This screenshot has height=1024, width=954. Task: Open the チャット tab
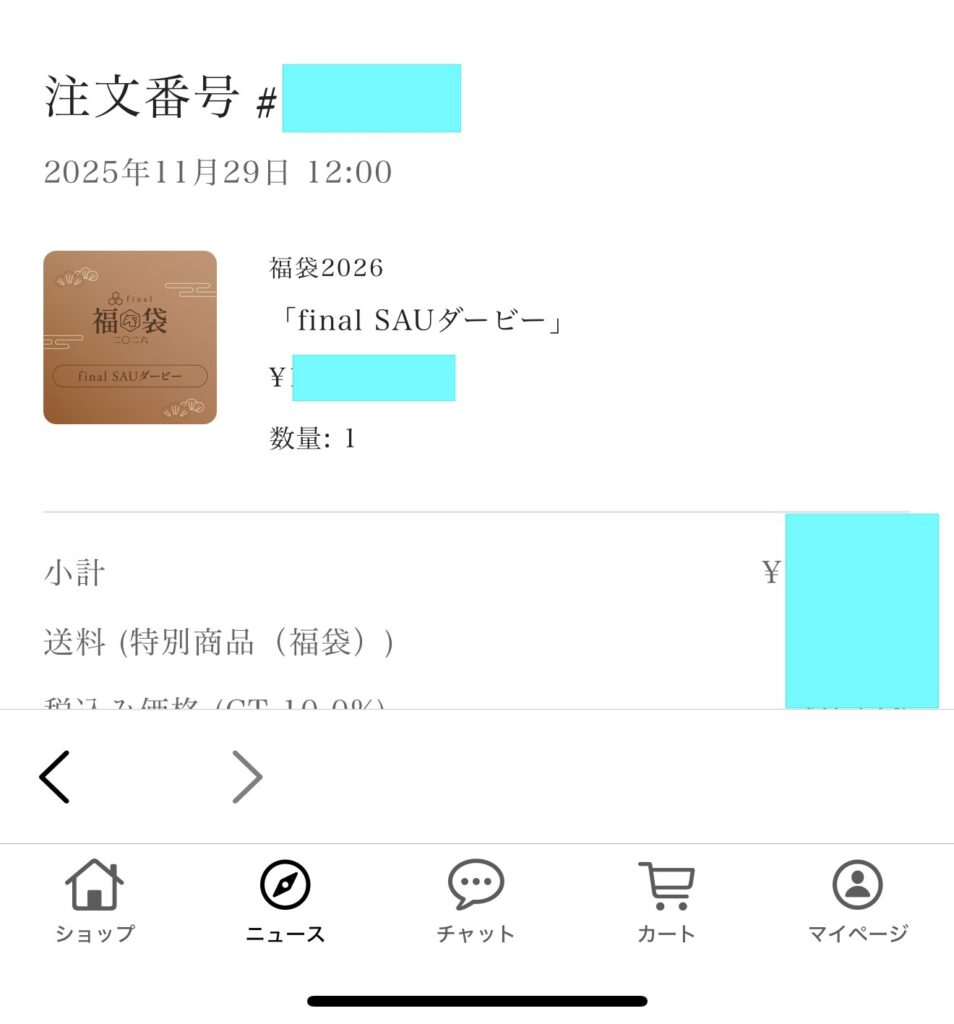(476, 900)
